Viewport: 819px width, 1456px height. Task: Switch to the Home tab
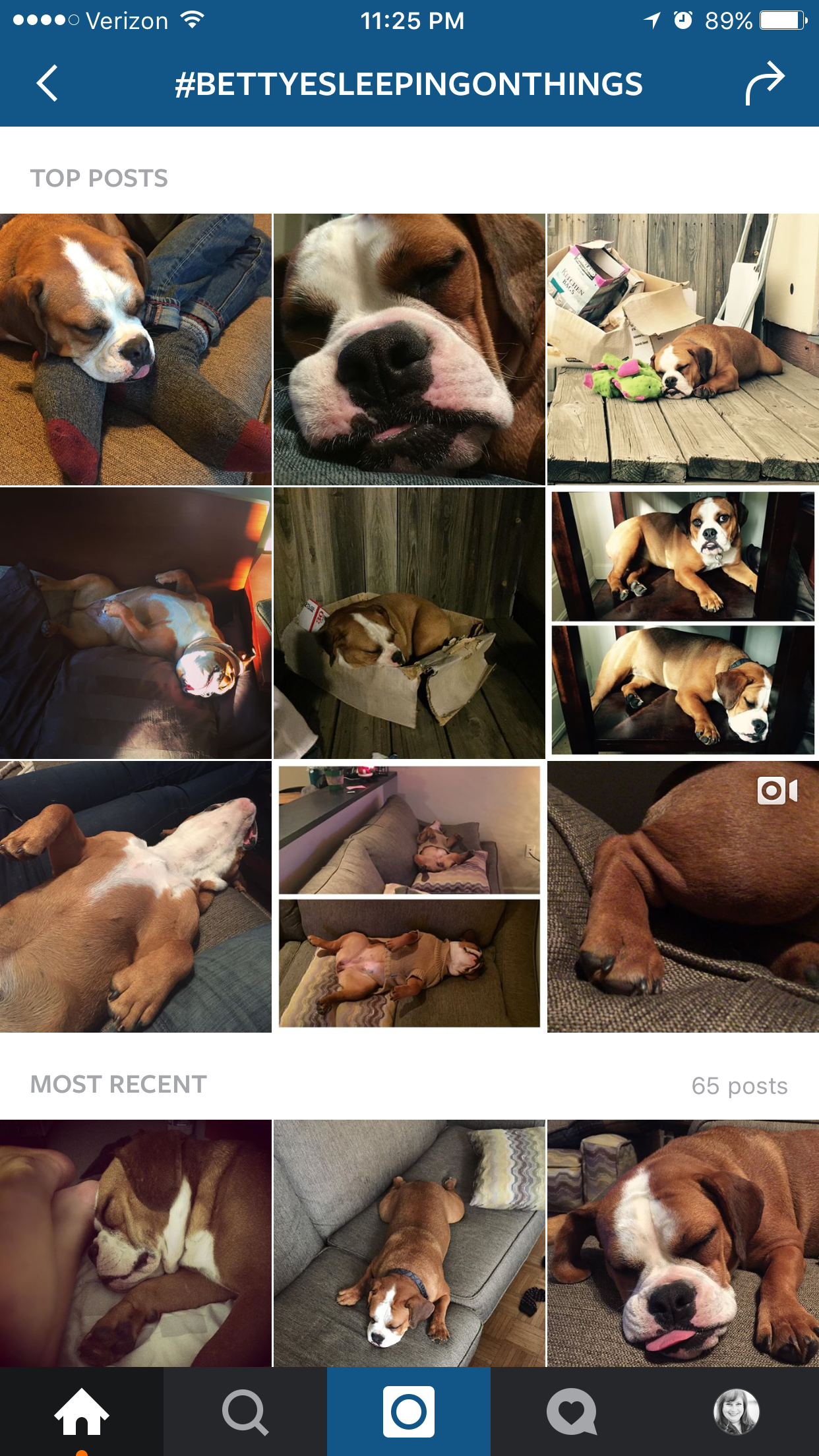coord(82,1411)
